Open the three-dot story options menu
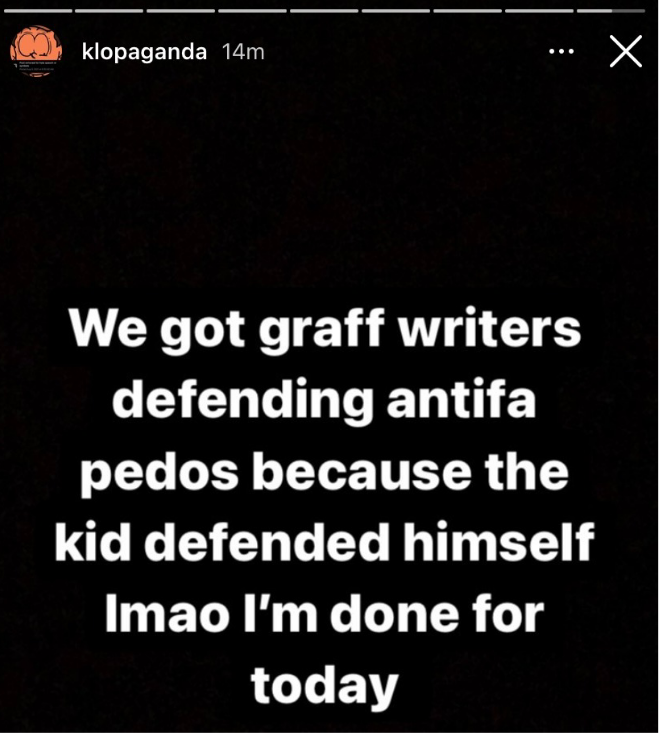Viewport: 660px width, 736px height. click(562, 51)
